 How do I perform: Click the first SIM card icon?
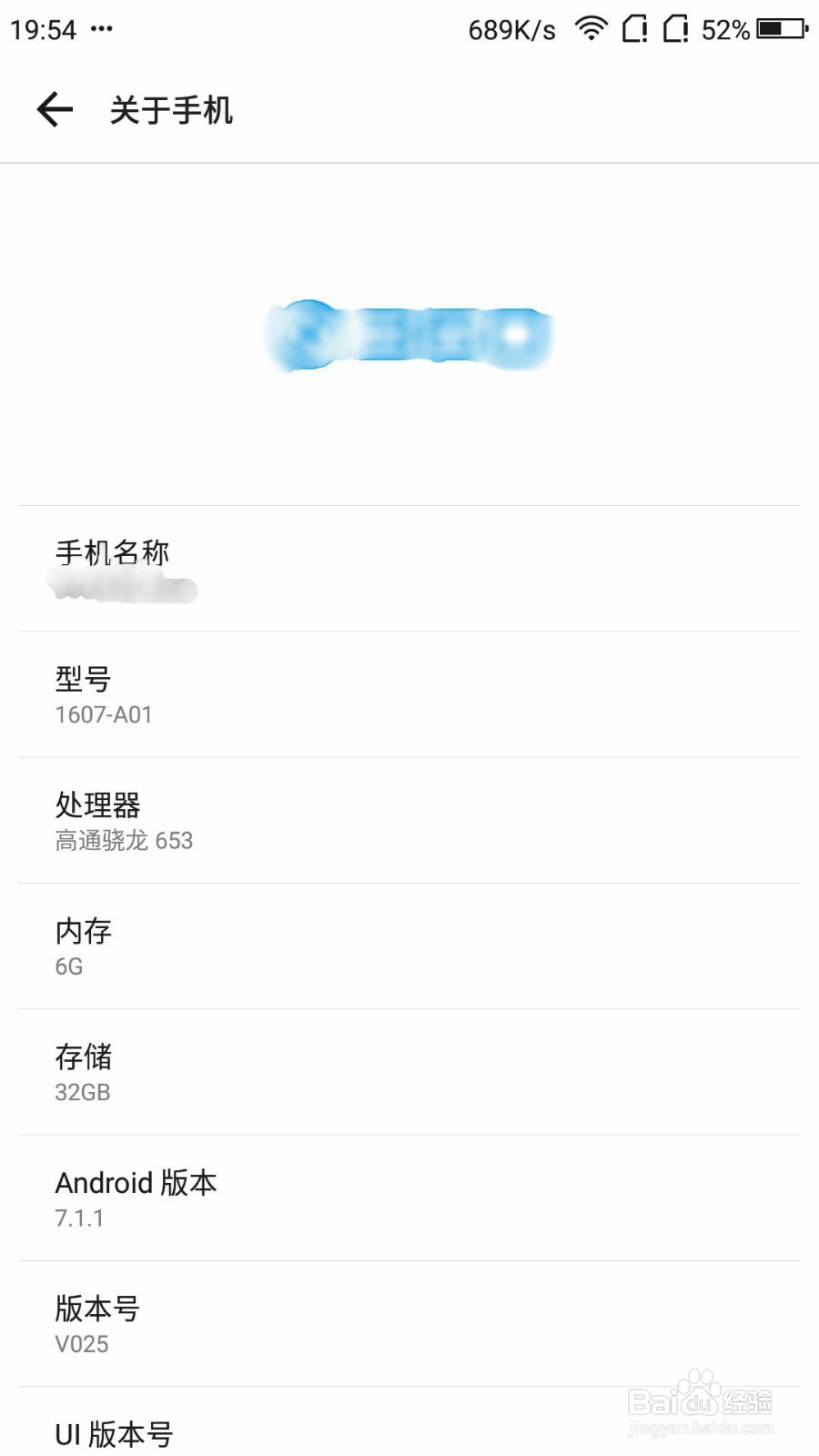(634, 29)
